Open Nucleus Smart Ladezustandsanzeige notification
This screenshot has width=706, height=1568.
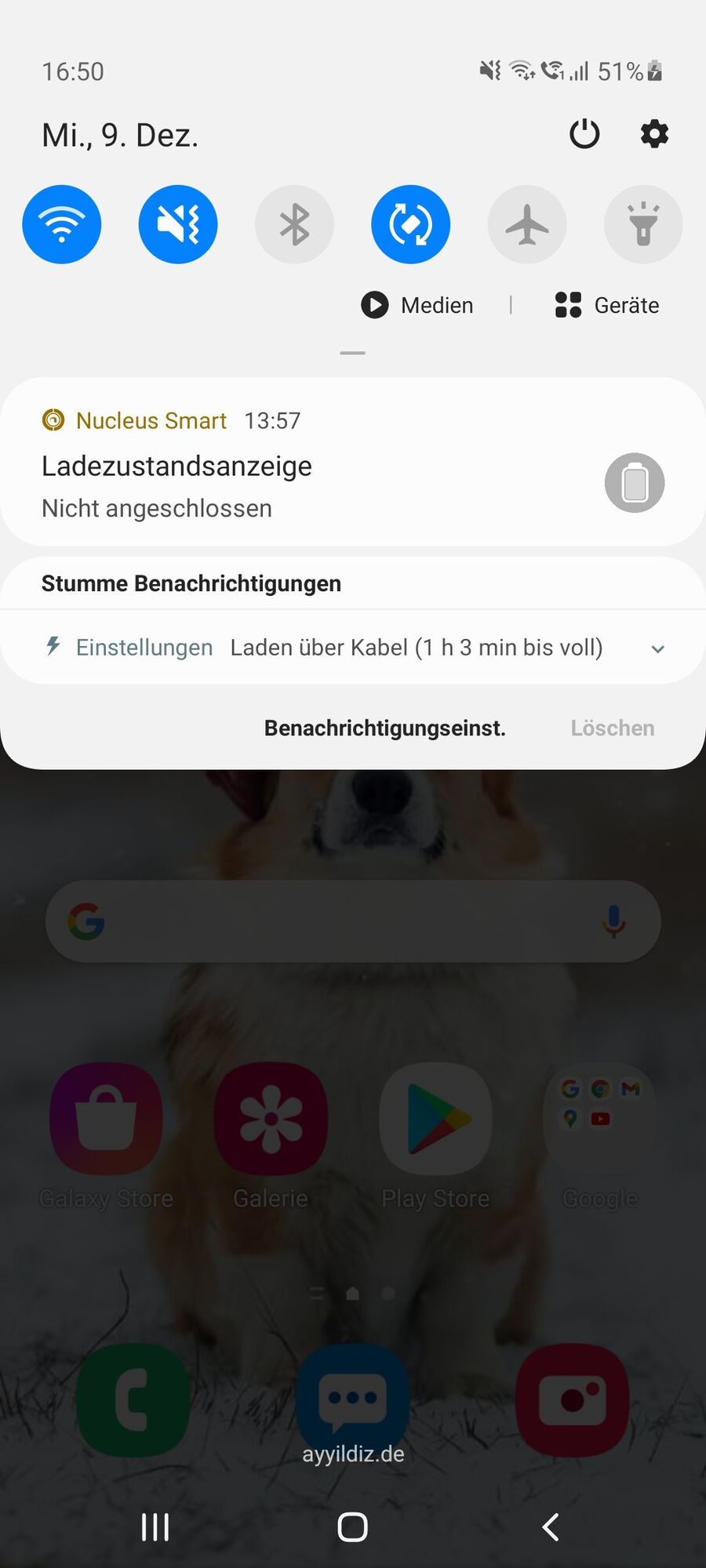point(314,466)
